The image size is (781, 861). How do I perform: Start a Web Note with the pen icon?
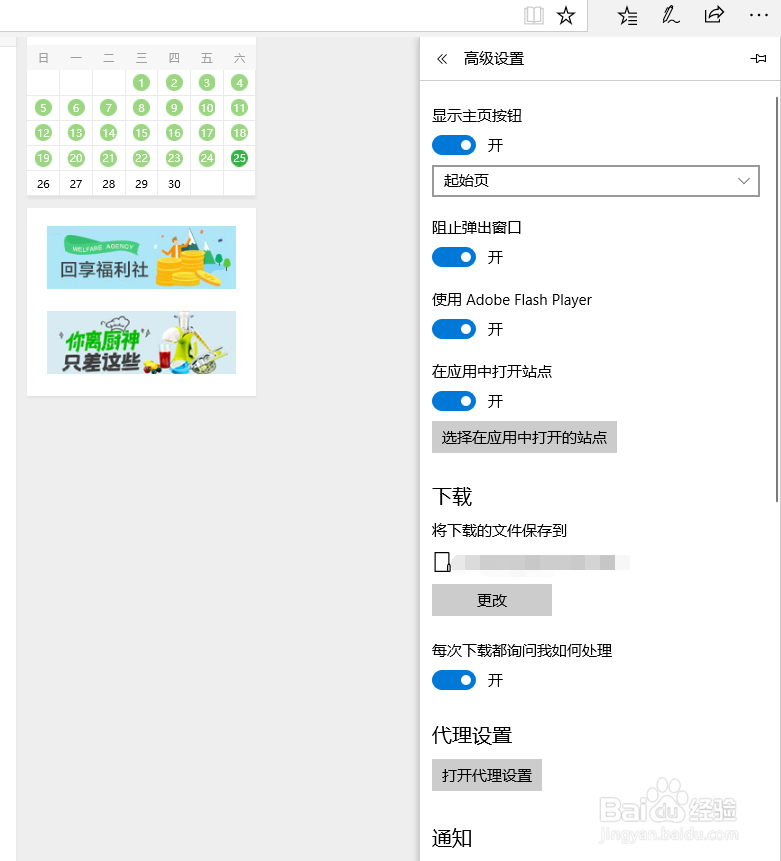(x=671, y=16)
